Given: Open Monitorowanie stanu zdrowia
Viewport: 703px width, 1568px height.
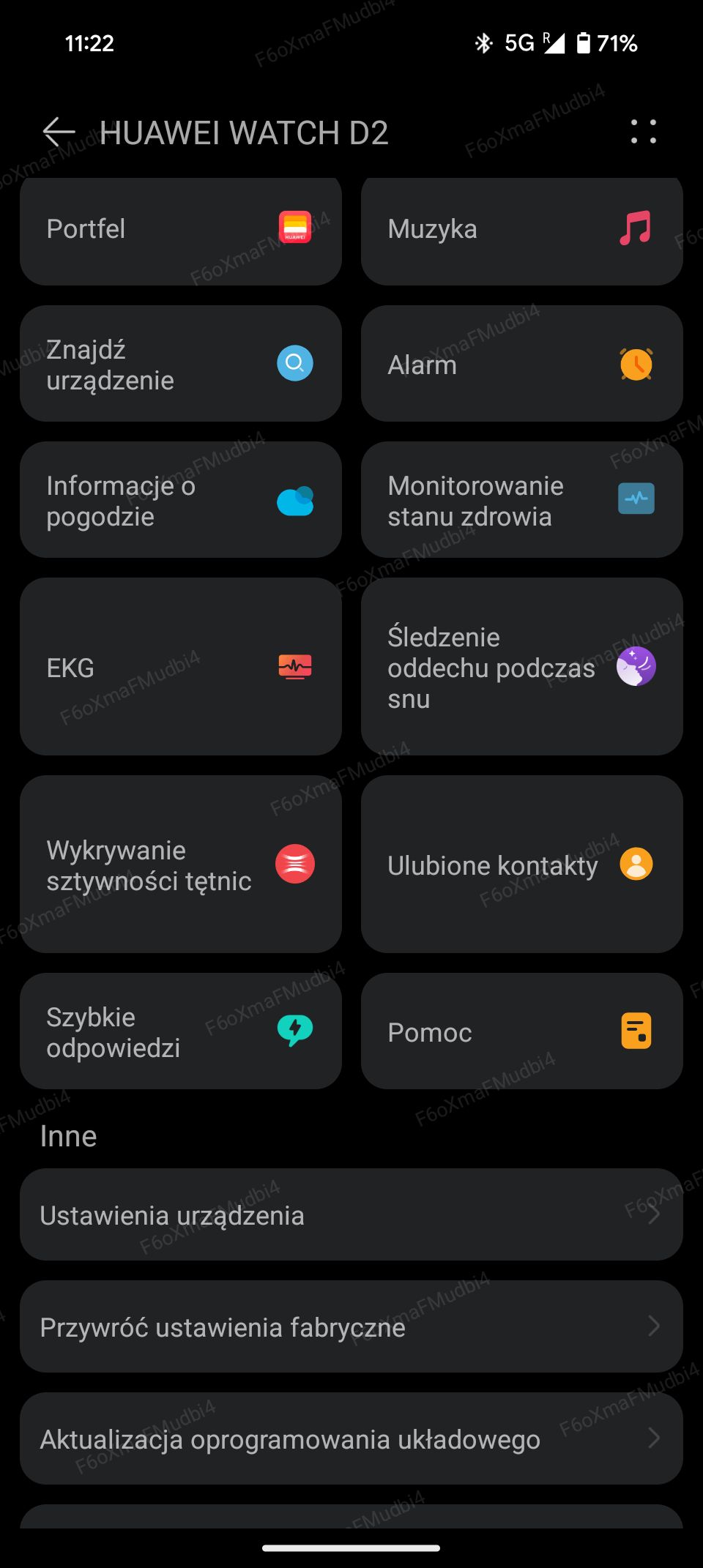Looking at the screenshot, I should point(522,500).
